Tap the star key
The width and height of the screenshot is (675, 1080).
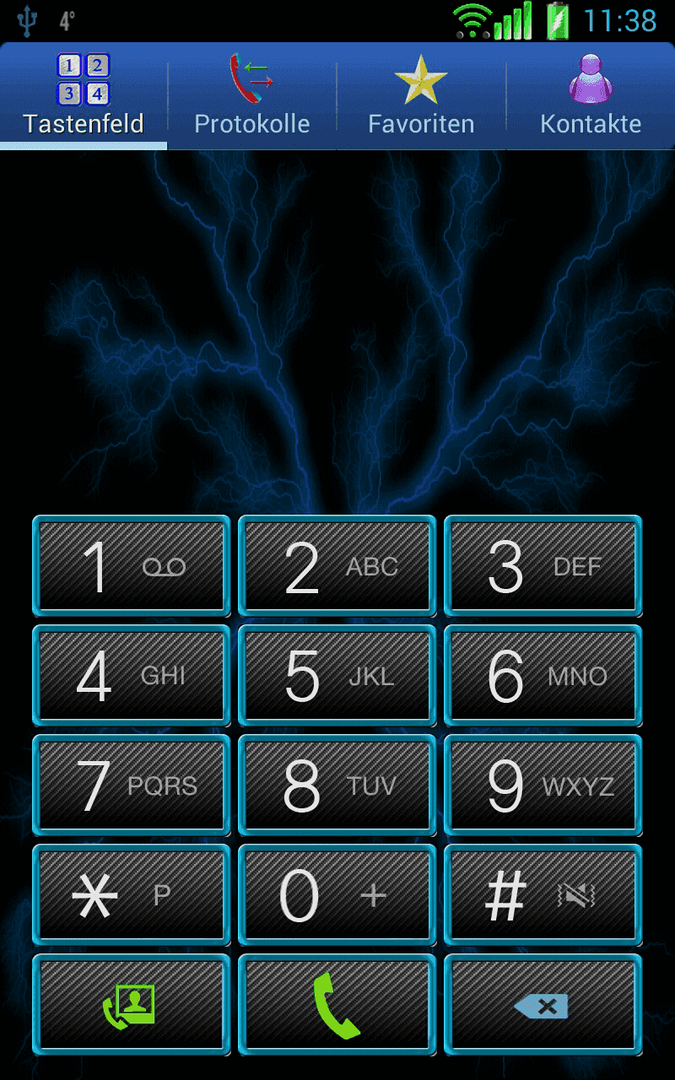[131, 895]
